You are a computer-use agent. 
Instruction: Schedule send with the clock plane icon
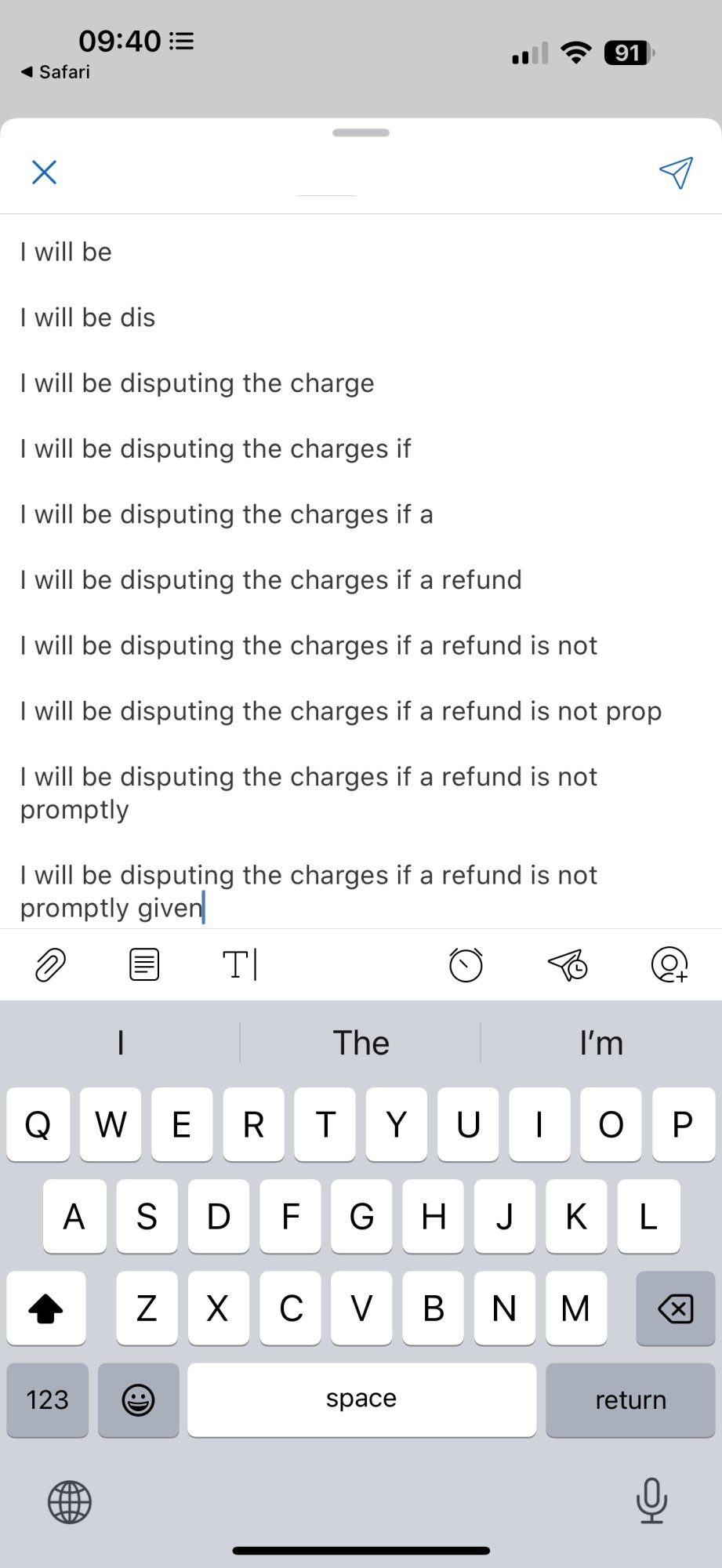(568, 965)
